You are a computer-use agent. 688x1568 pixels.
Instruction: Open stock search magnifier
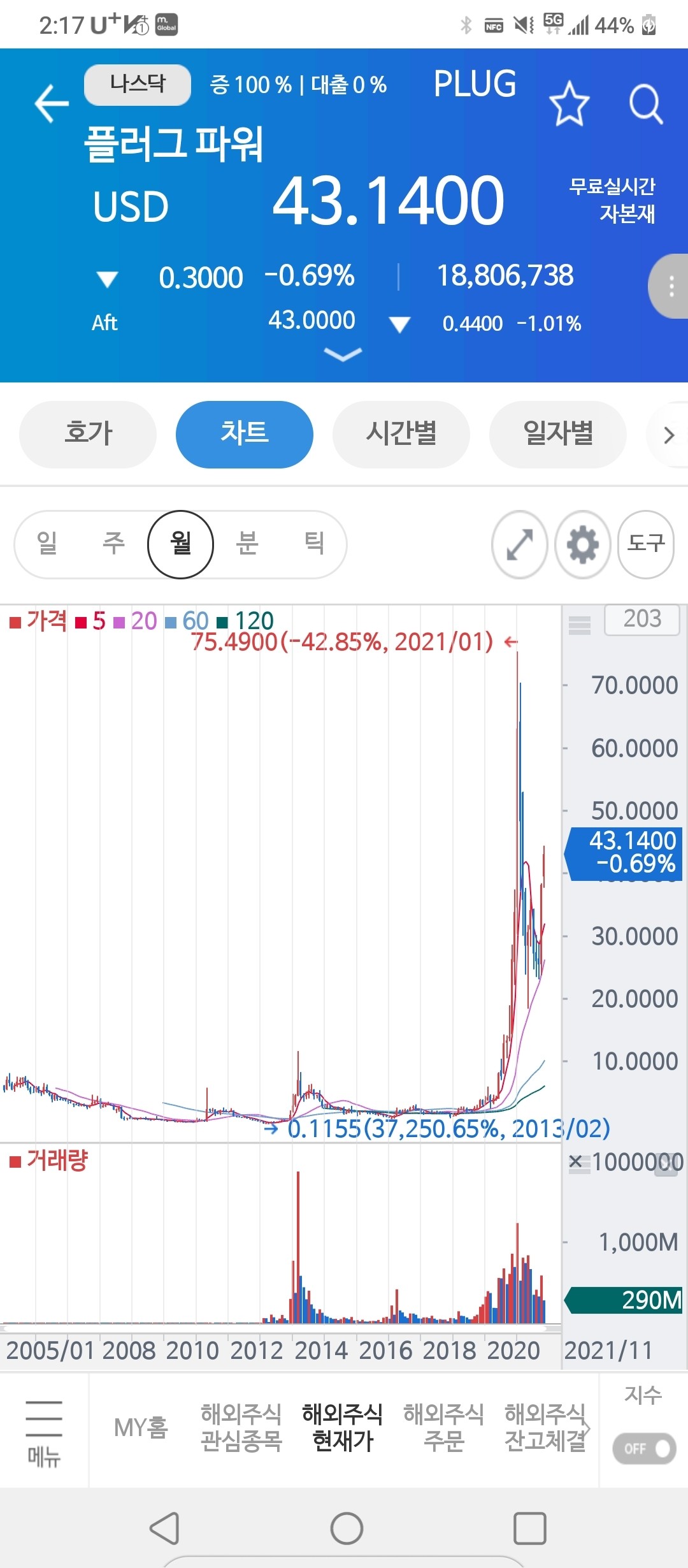(x=646, y=104)
